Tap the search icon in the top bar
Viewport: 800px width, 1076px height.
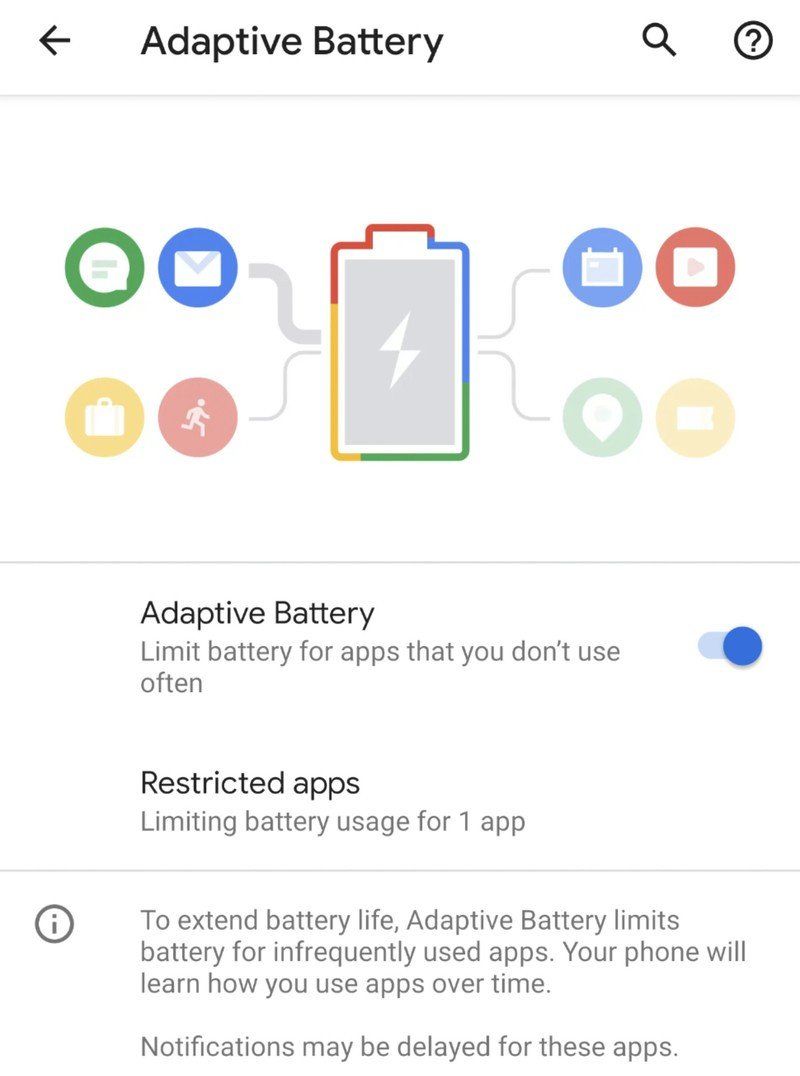657,41
